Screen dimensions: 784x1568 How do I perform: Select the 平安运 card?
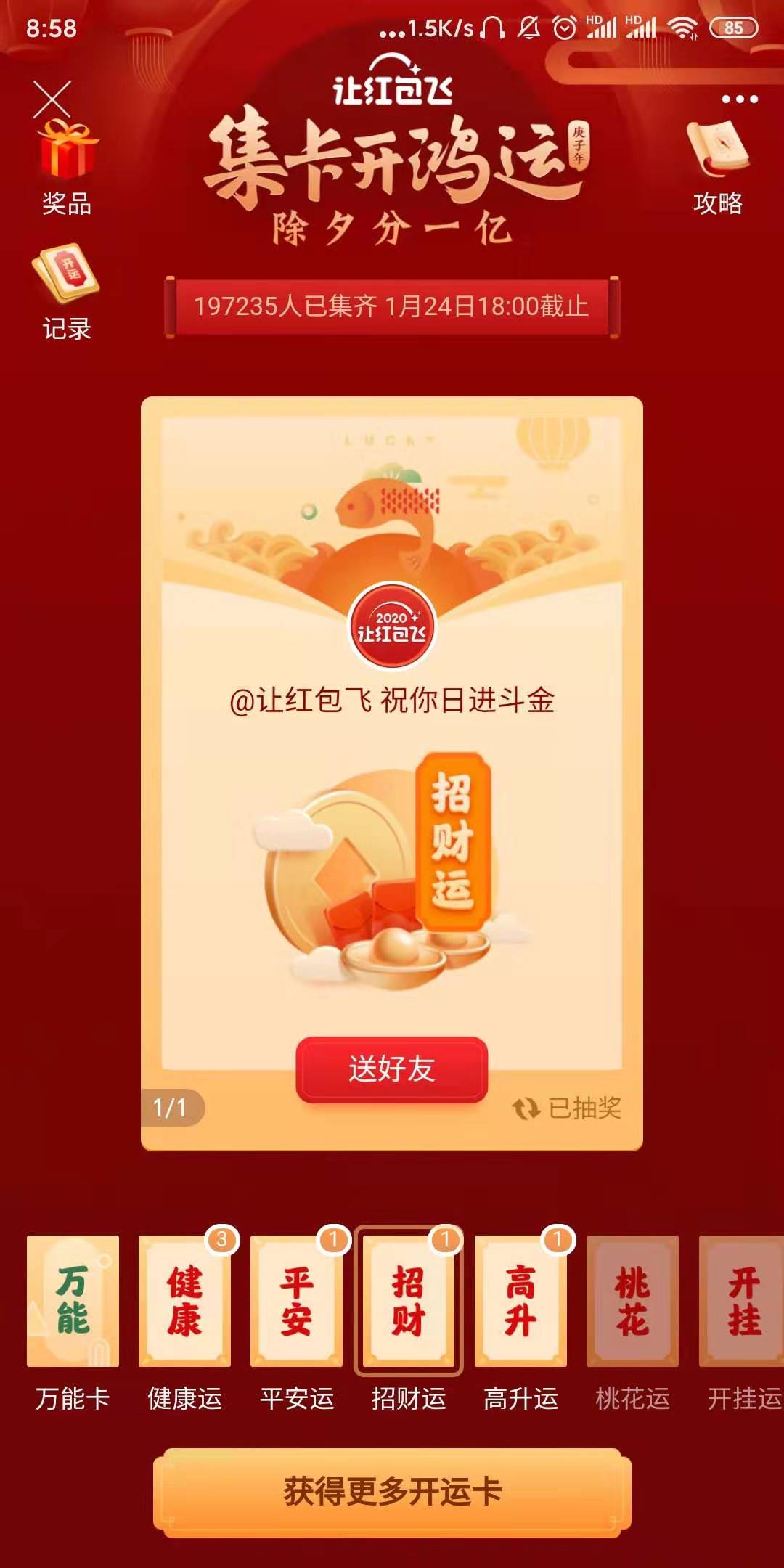point(297,1323)
